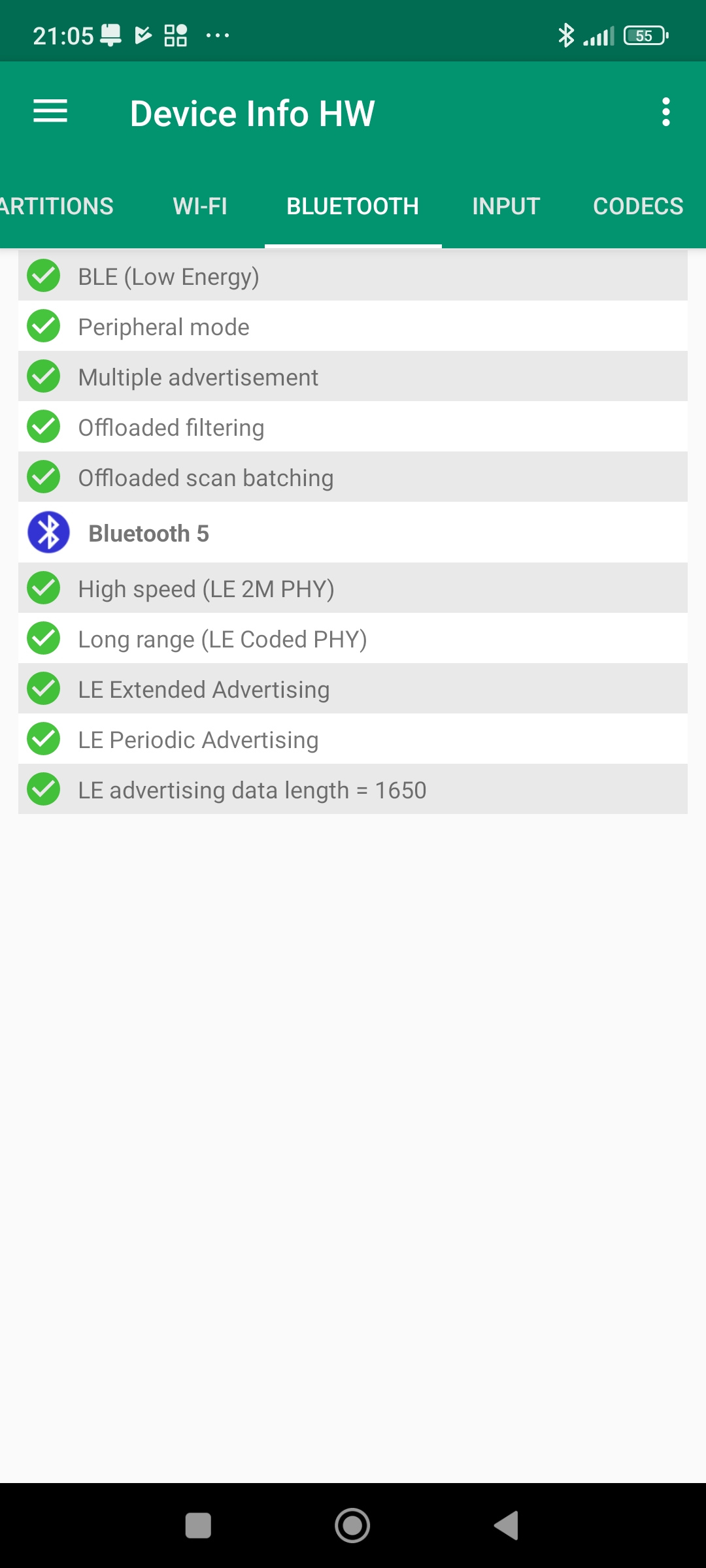
Task: Select the Bluetooth tab
Action: point(353,206)
